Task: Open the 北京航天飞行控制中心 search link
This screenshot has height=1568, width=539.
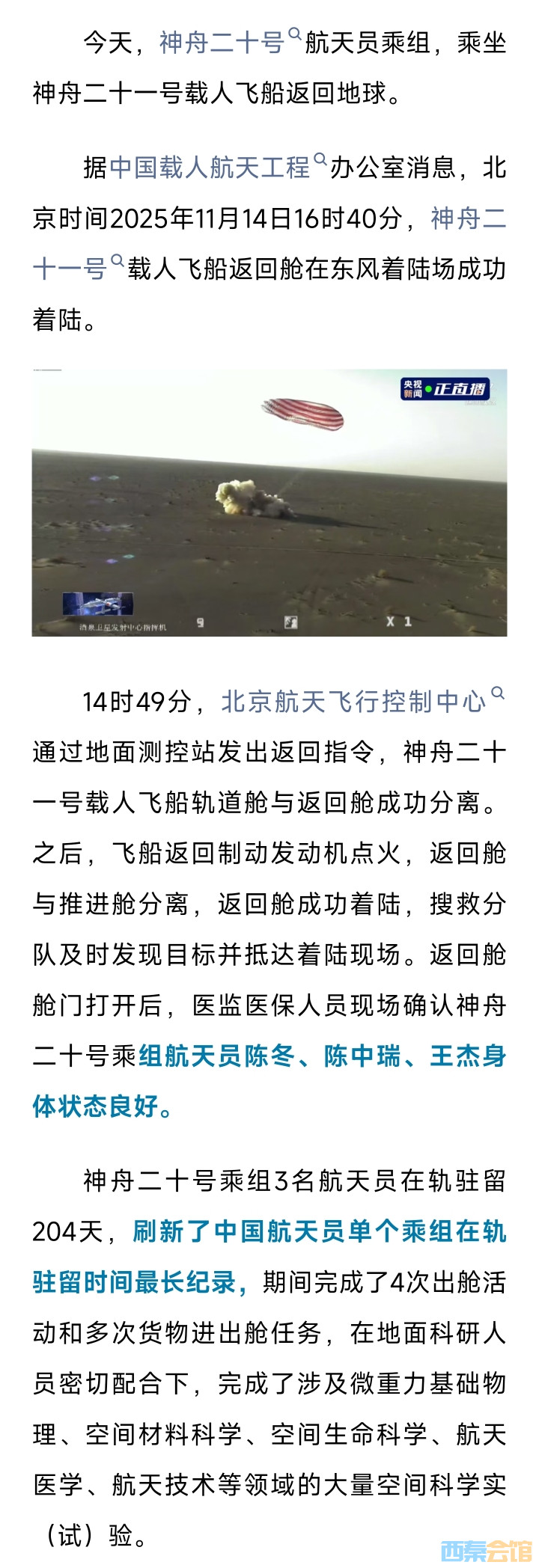Action: (x=353, y=702)
